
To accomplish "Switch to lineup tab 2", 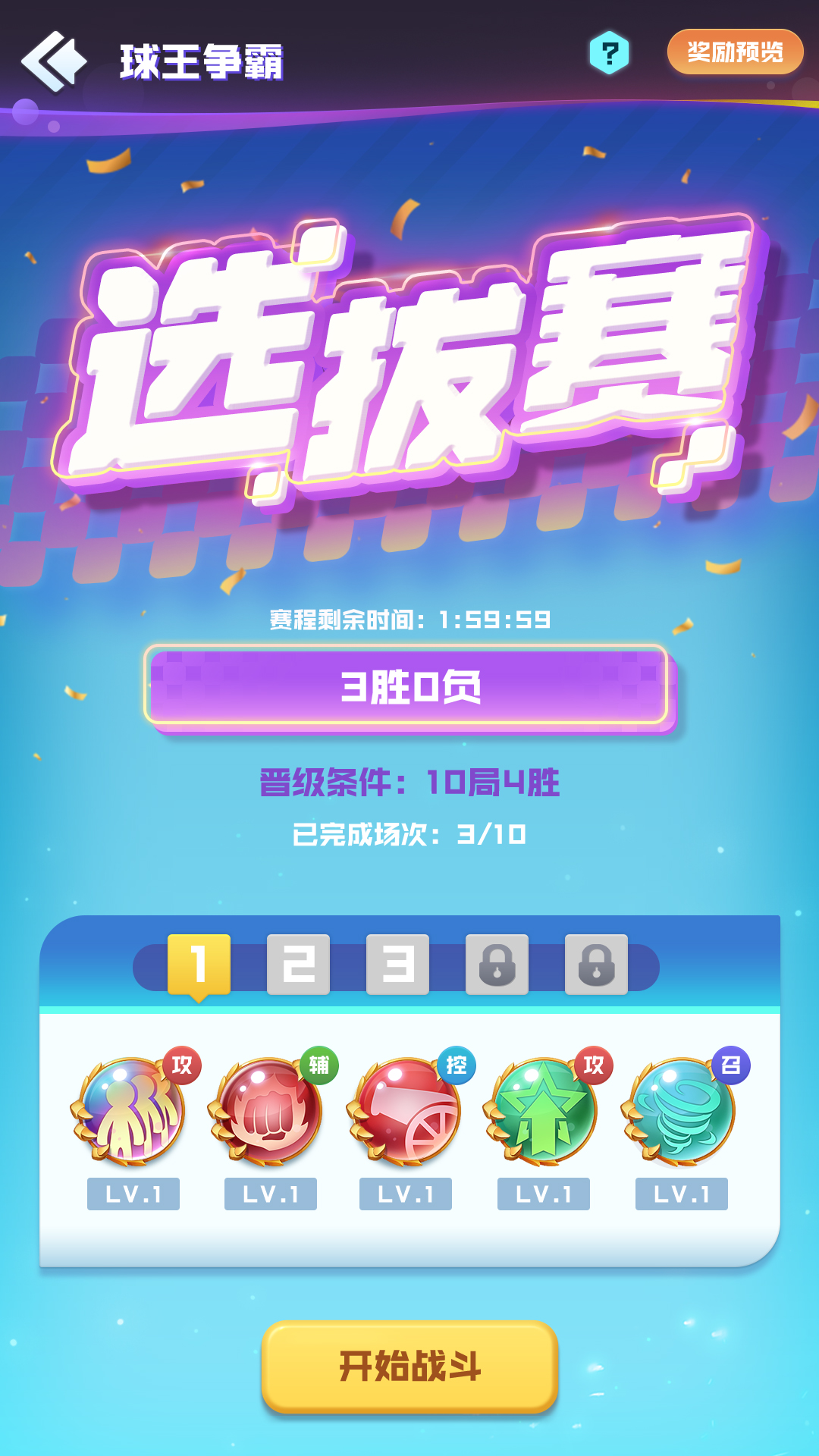I will tap(298, 965).
